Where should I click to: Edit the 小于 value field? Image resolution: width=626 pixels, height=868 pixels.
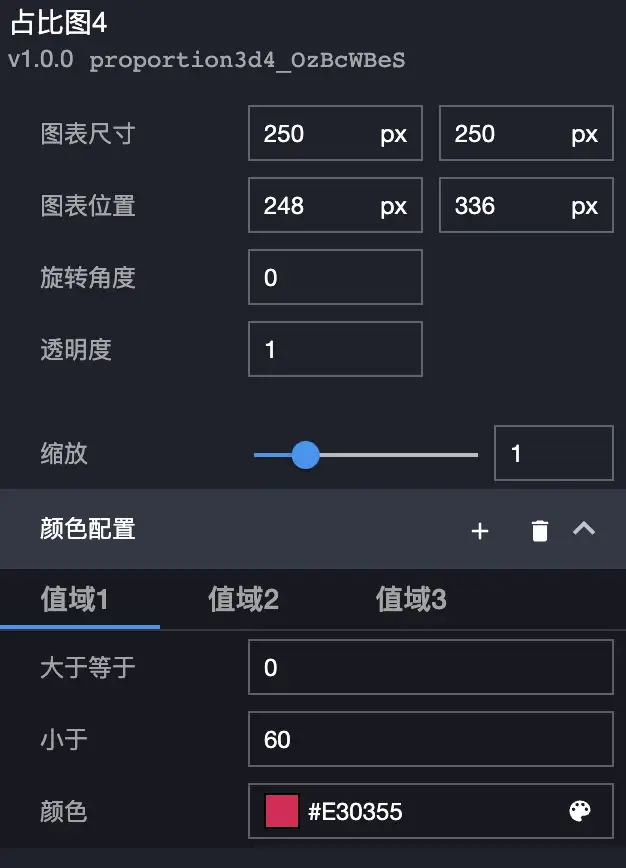coord(430,739)
